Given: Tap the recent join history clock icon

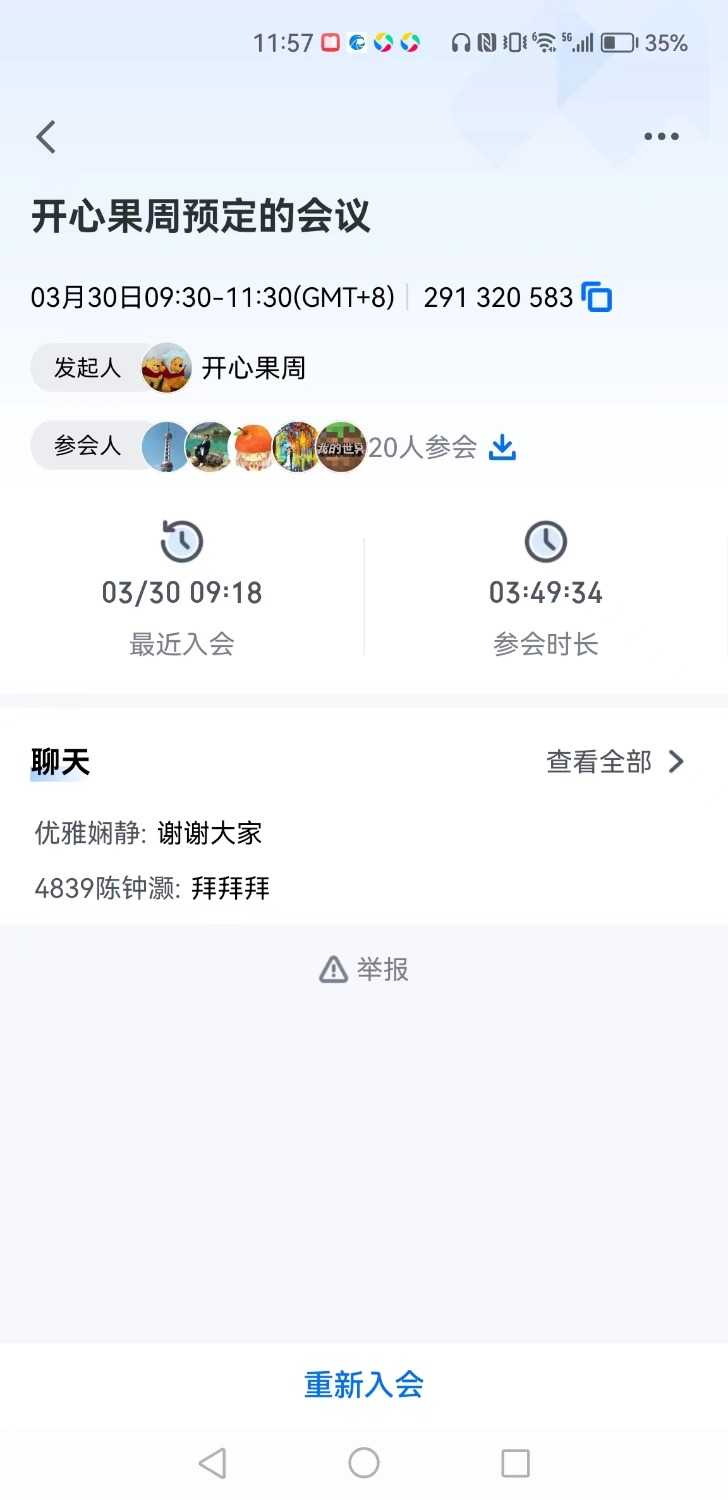Looking at the screenshot, I should 181,540.
